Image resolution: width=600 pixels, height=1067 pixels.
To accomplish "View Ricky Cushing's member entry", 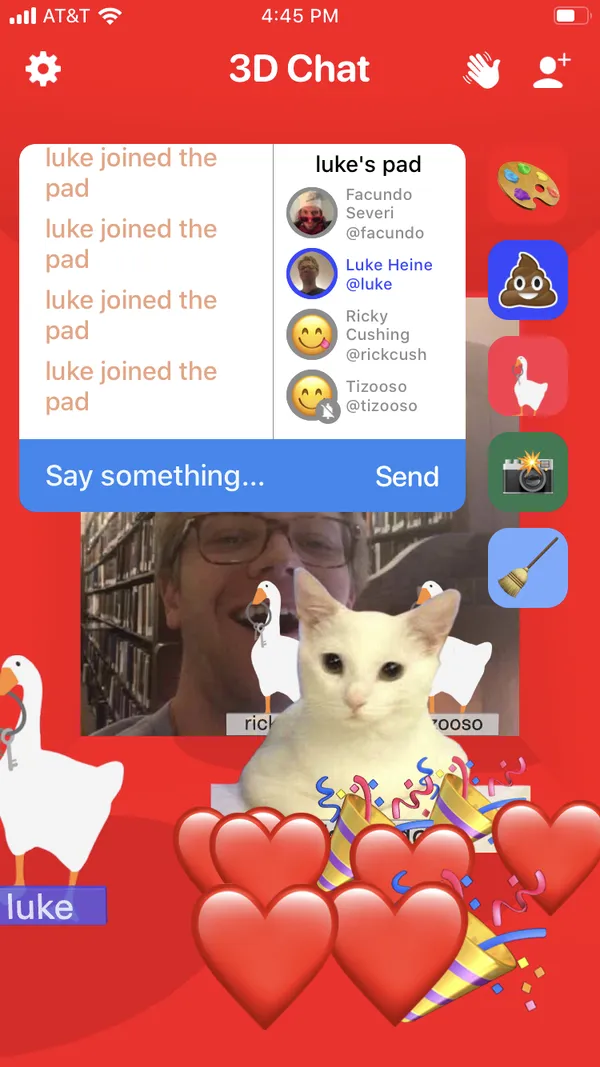I will click(x=368, y=335).
